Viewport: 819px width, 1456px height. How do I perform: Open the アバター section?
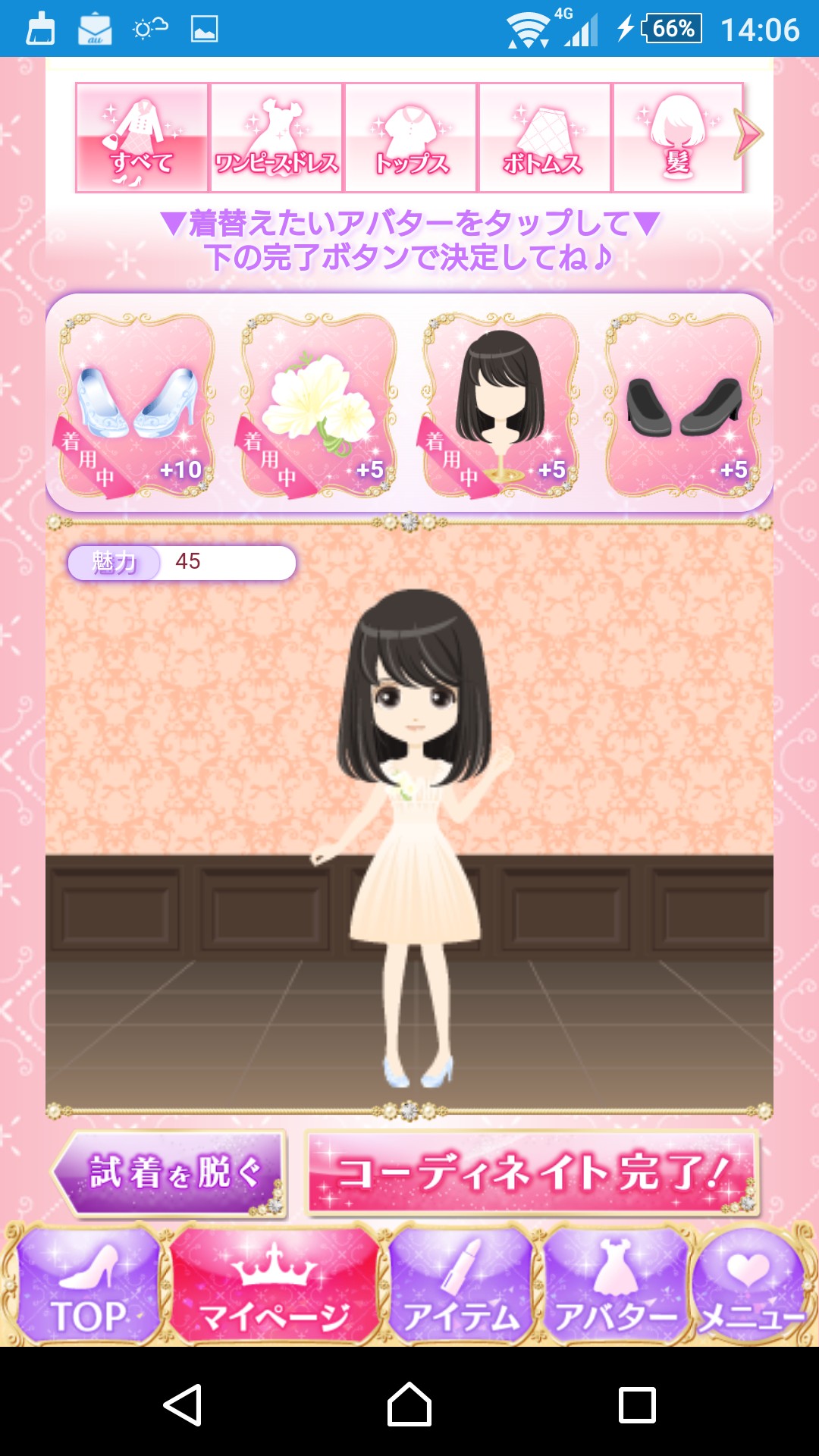point(614,1286)
